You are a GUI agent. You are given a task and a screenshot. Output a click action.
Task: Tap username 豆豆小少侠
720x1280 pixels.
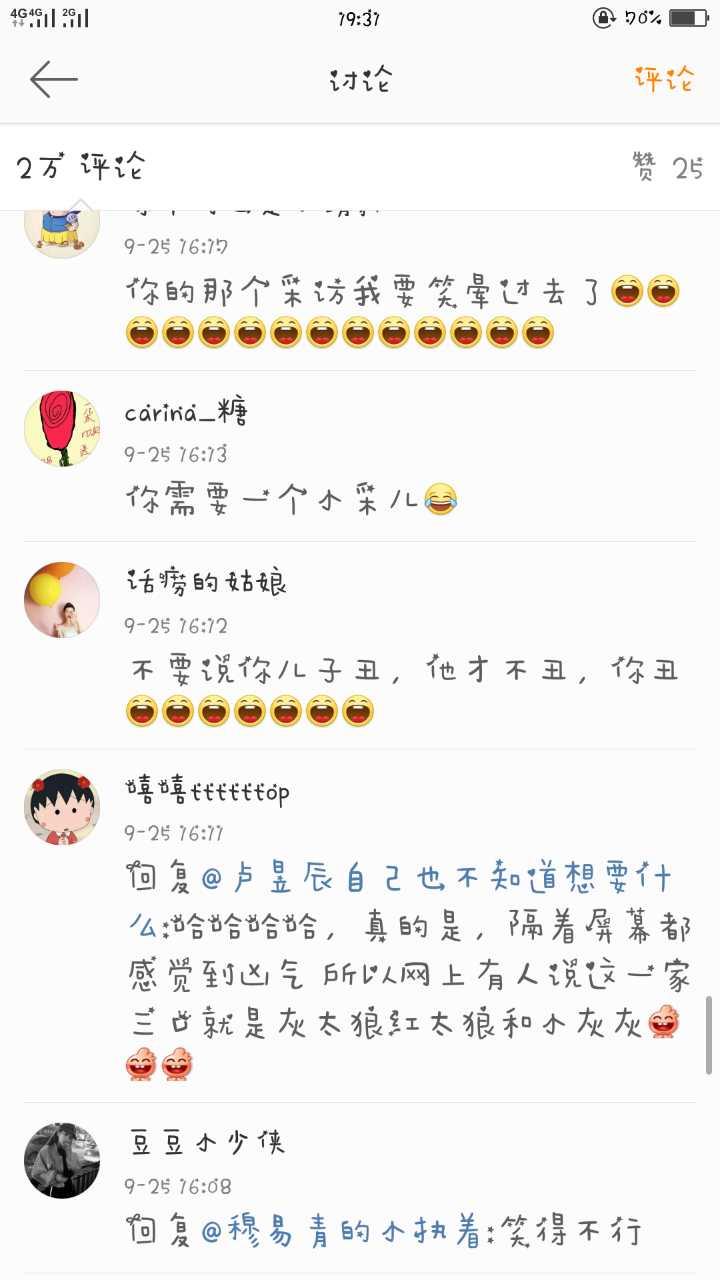pyautogui.click(x=207, y=1143)
